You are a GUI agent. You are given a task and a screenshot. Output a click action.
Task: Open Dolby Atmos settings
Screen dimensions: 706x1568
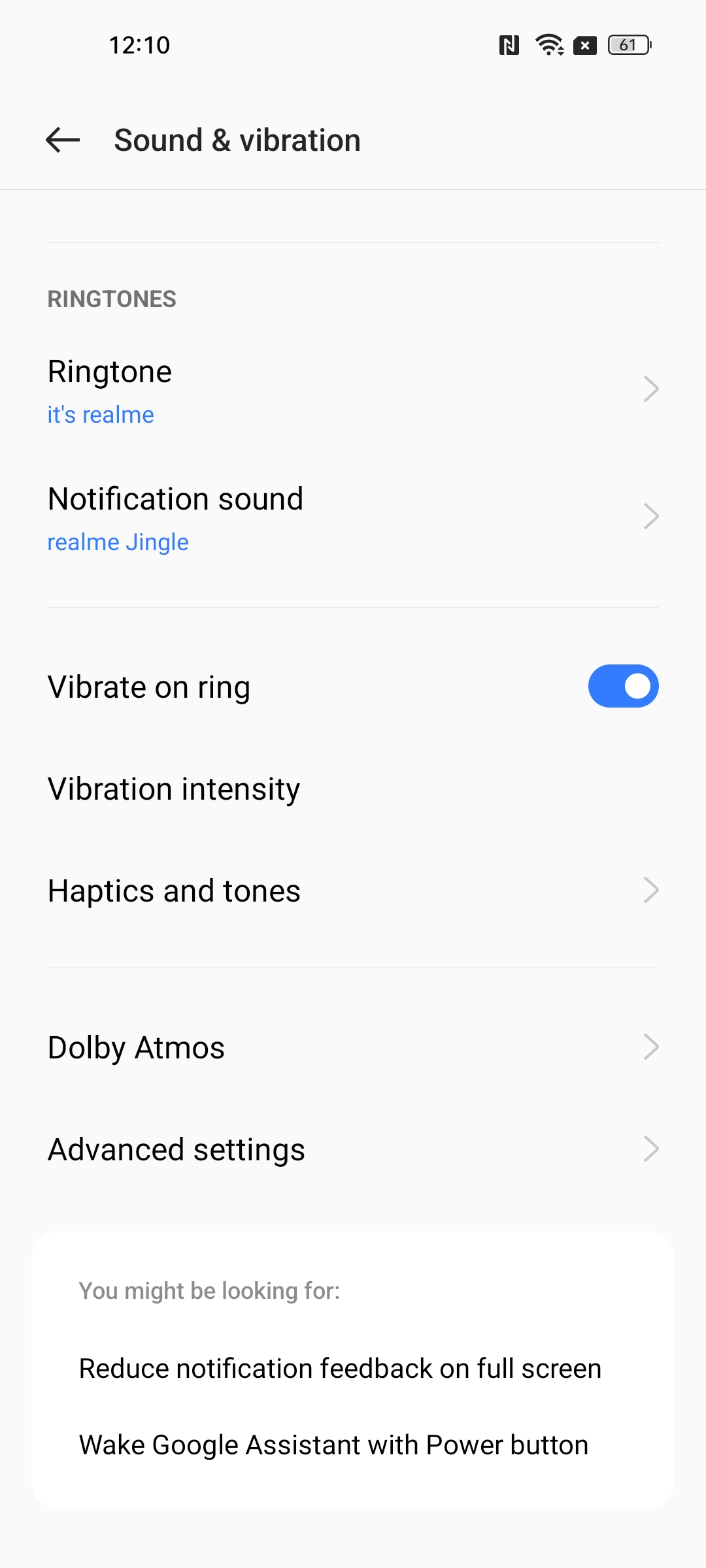[353, 1048]
